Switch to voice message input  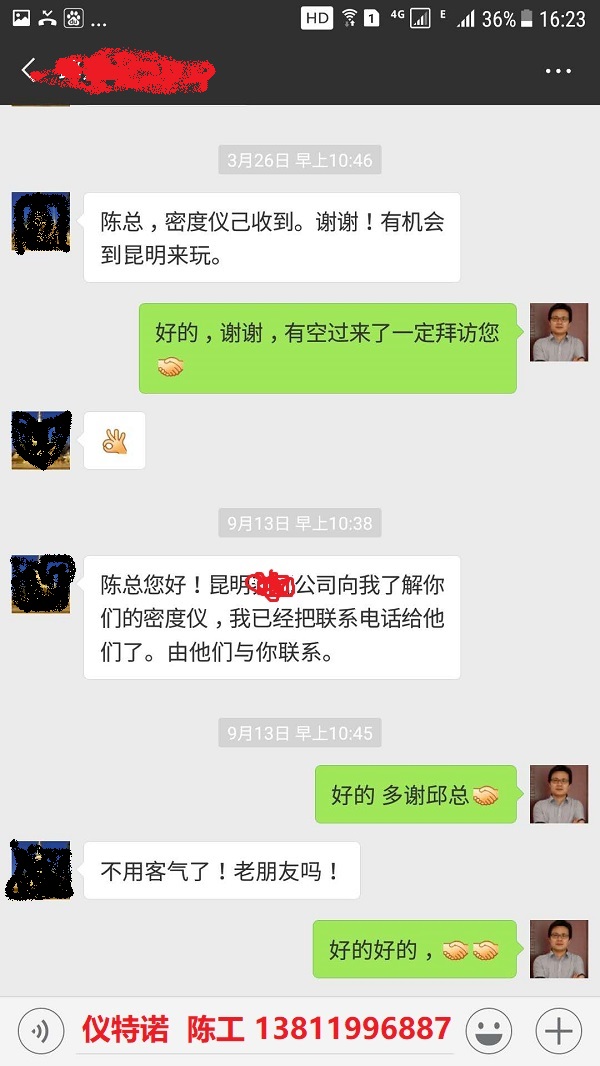[x=42, y=1031]
